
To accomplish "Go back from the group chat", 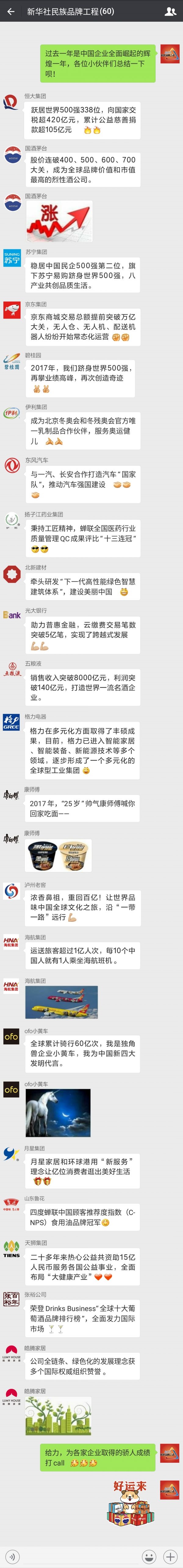I will click(x=11, y=12).
